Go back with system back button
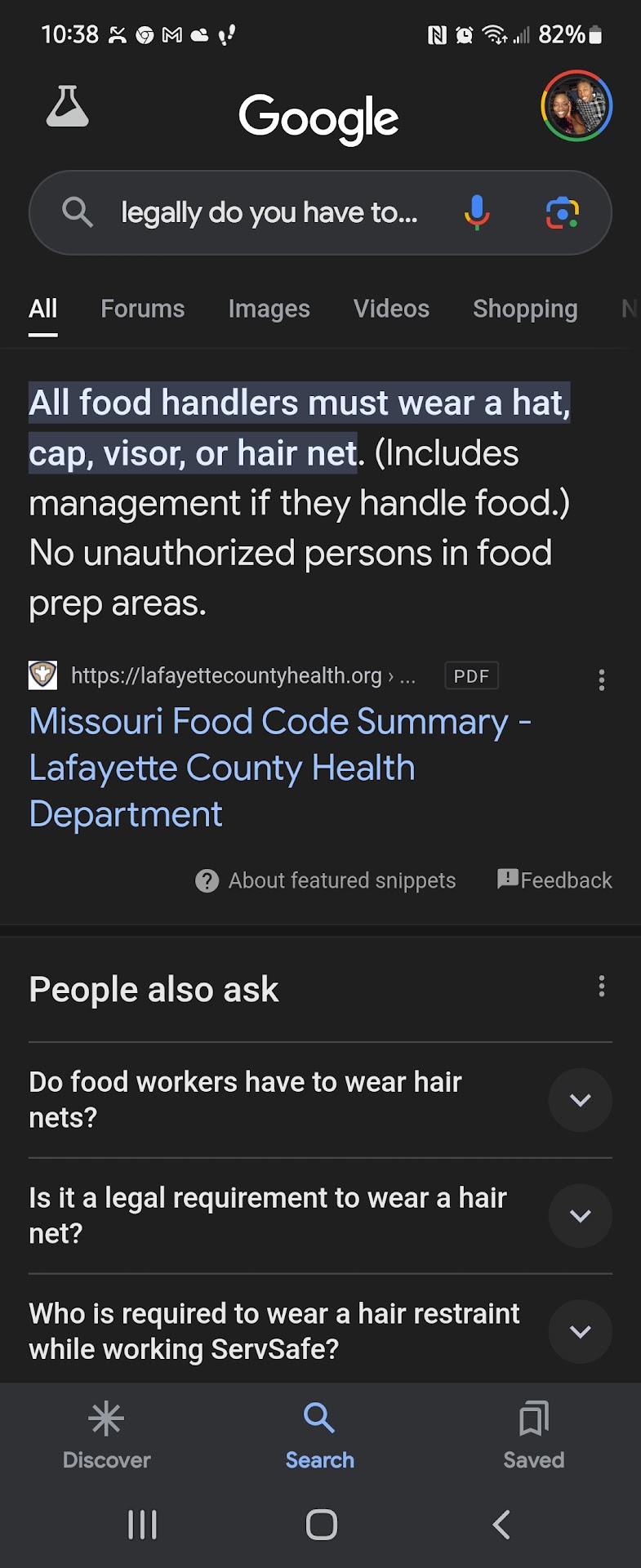The image size is (641, 1568). pos(501,1525)
